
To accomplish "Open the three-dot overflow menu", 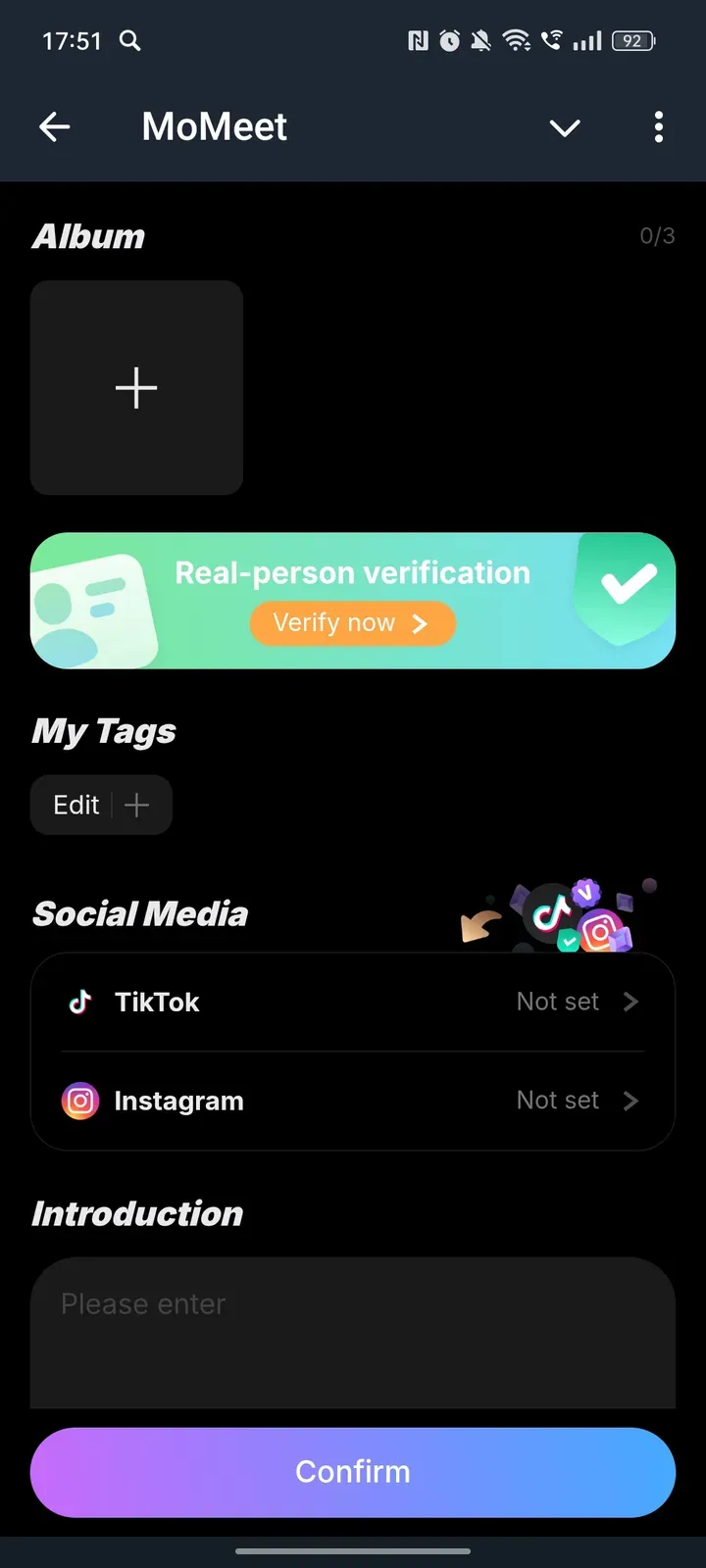I will point(658,126).
